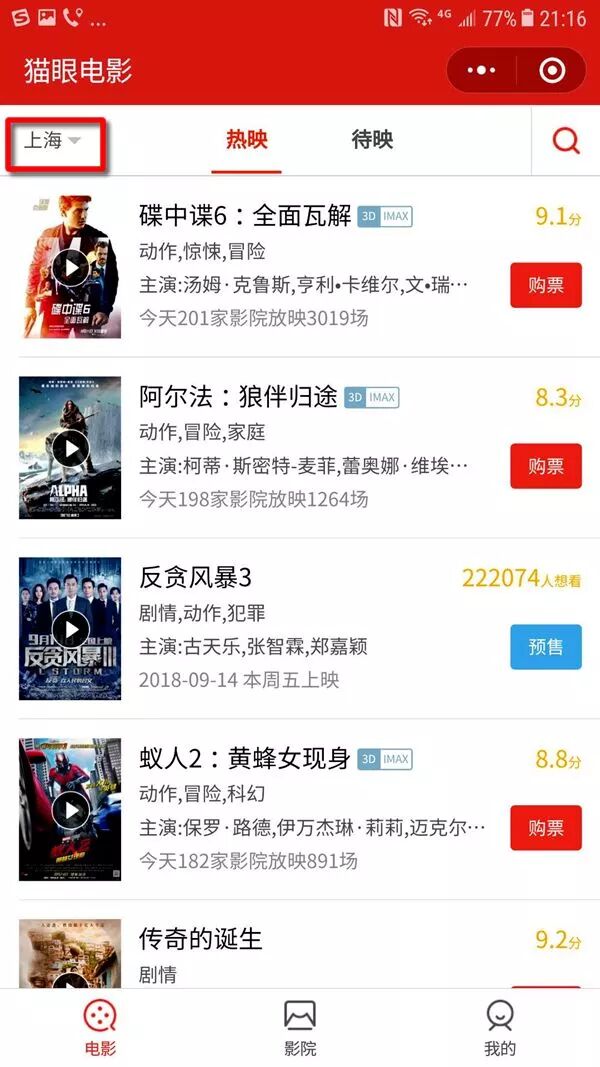Switch to the 影院 bottom tab

point(300,1027)
